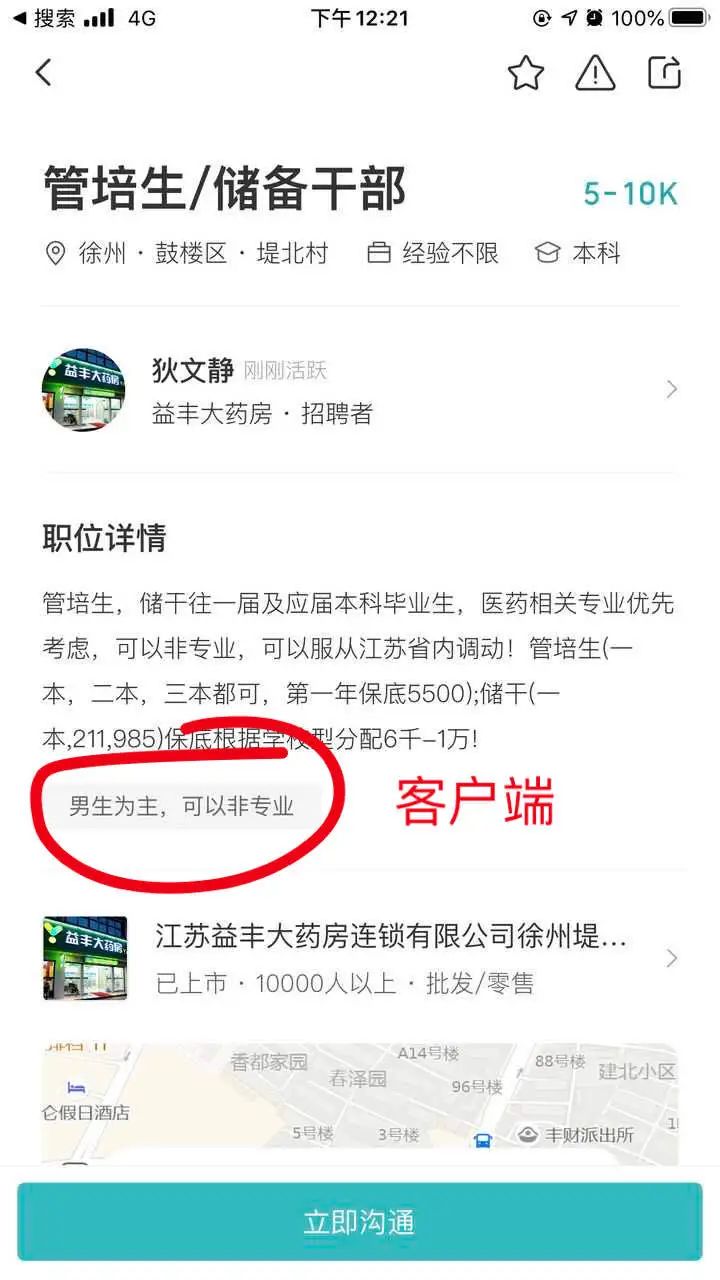Screen dimensions: 720x1280
Task: Open 江苏益丰大药房连锁有限公司 company page
Action: click(x=360, y=958)
